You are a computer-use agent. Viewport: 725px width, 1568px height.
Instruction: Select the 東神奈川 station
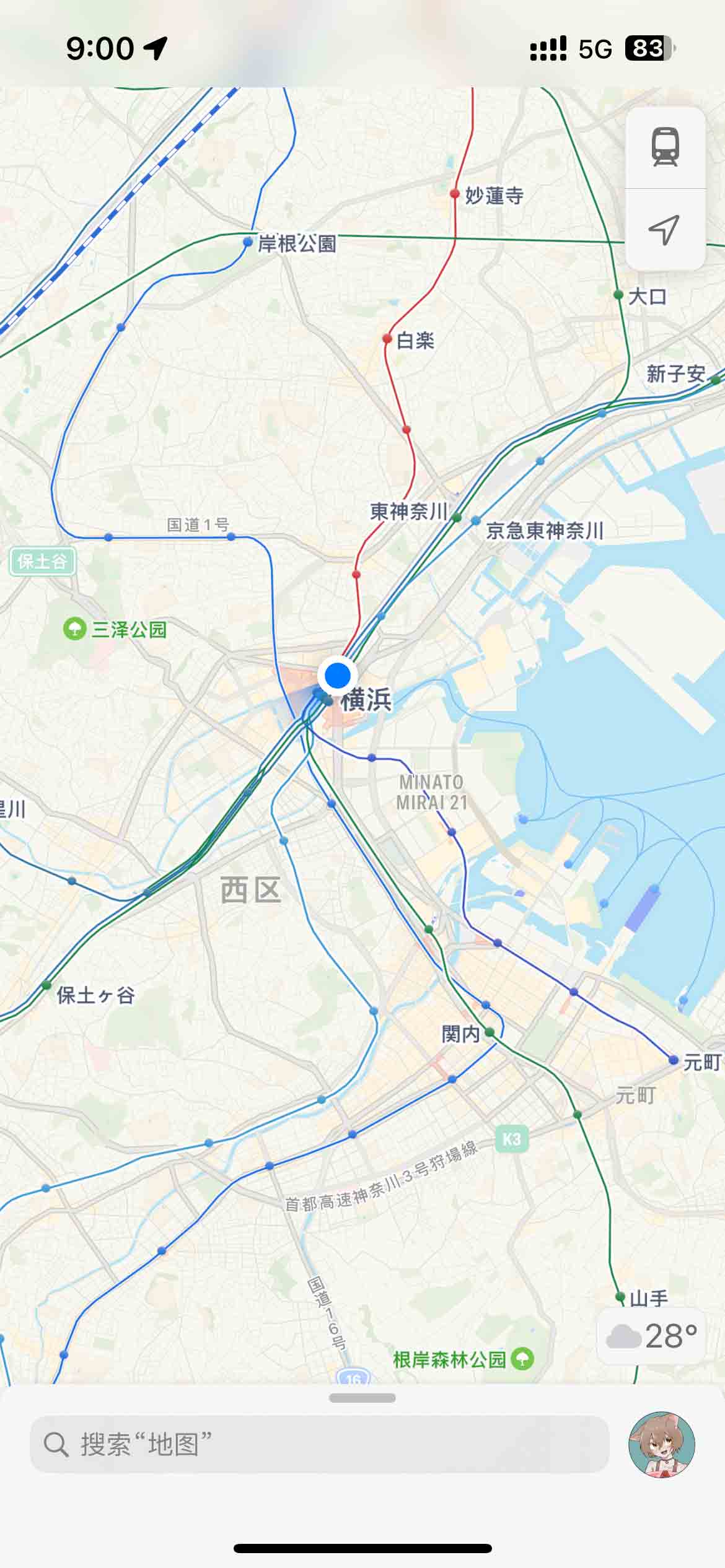(x=457, y=518)
